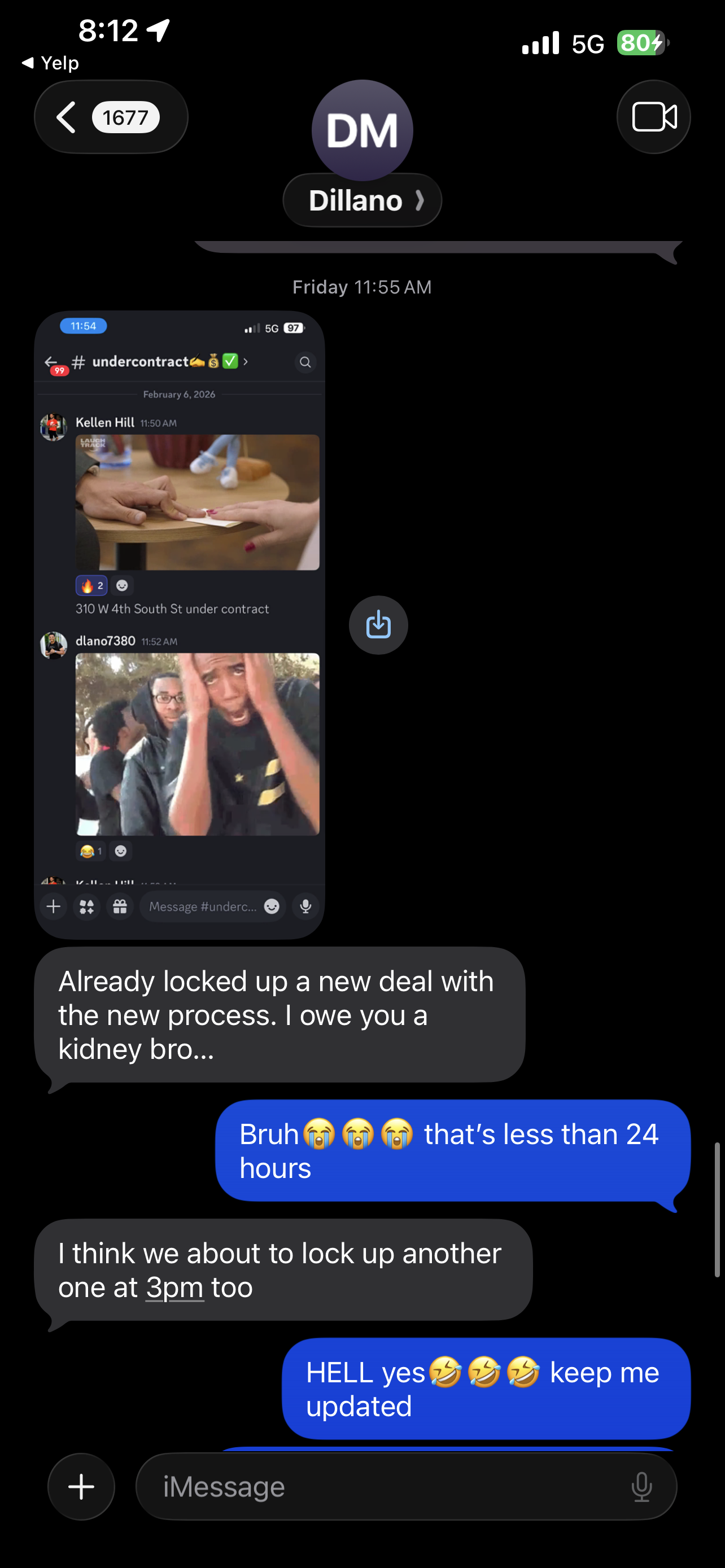This screenshot has width=725, height=1568.
Task: Go back to the messages list
Action: point(111,117)
